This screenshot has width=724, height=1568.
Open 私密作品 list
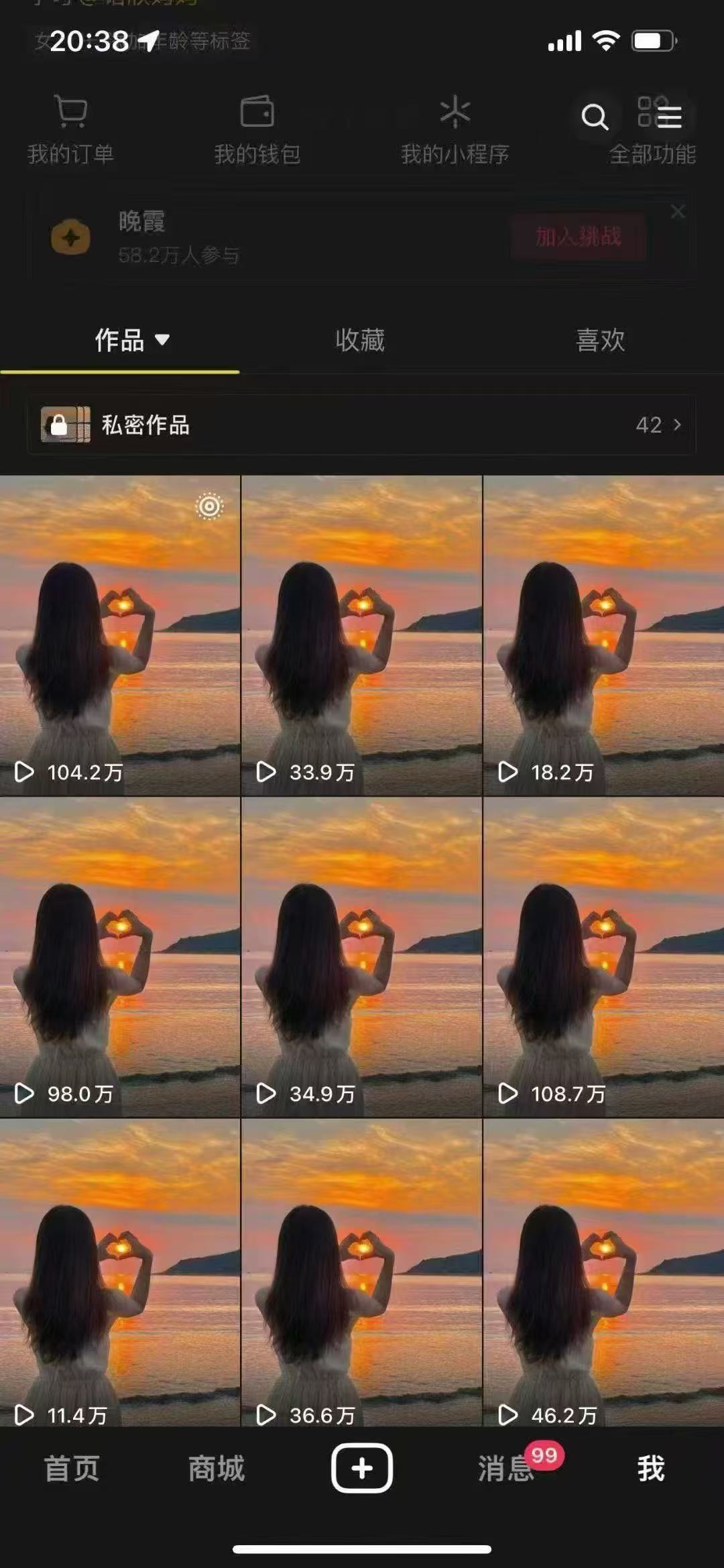pyautogui.click(x=361, y=425)
